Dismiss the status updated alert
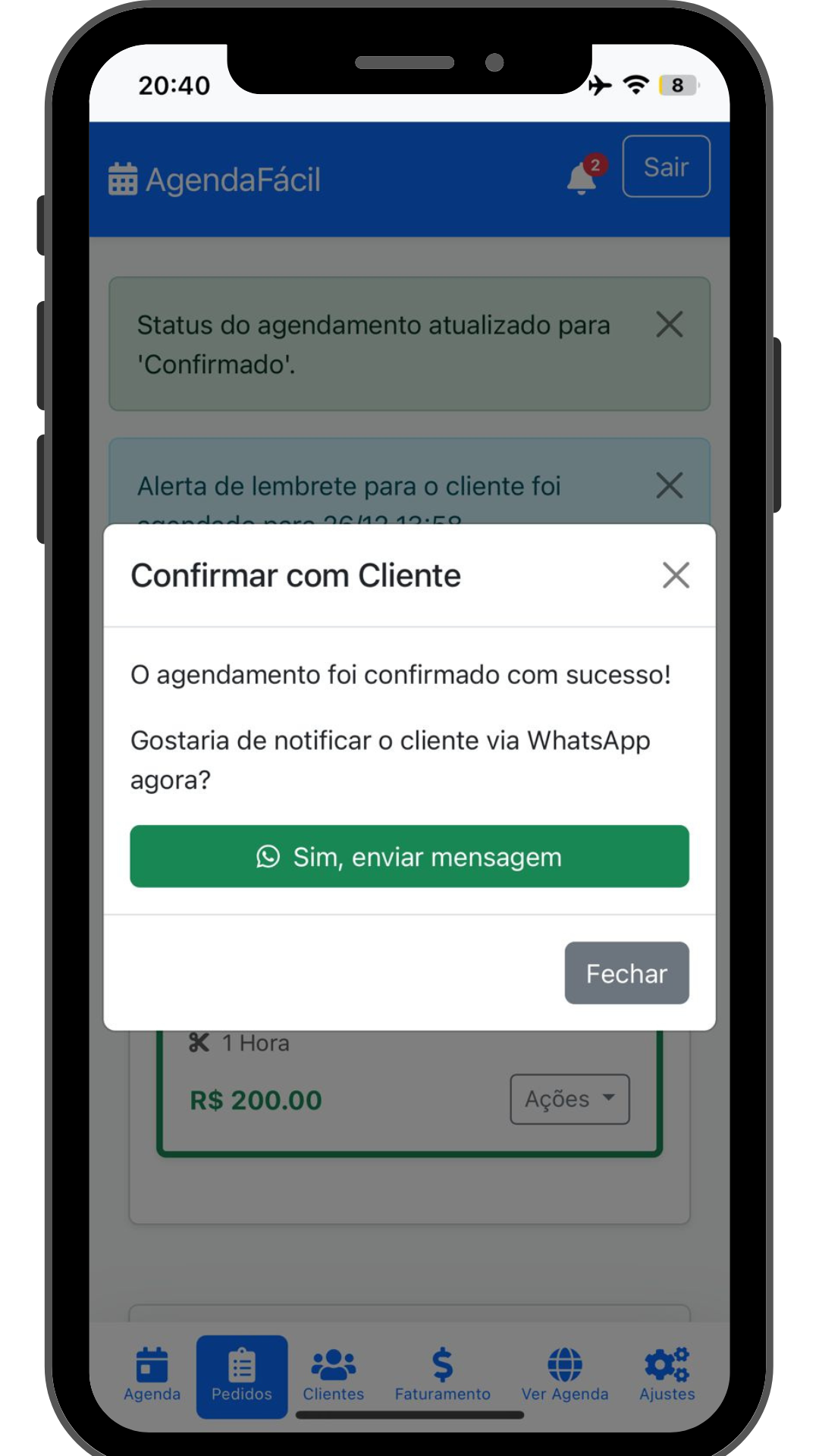The height and width of the screenshot is (1456, 819). pos(669,325)
